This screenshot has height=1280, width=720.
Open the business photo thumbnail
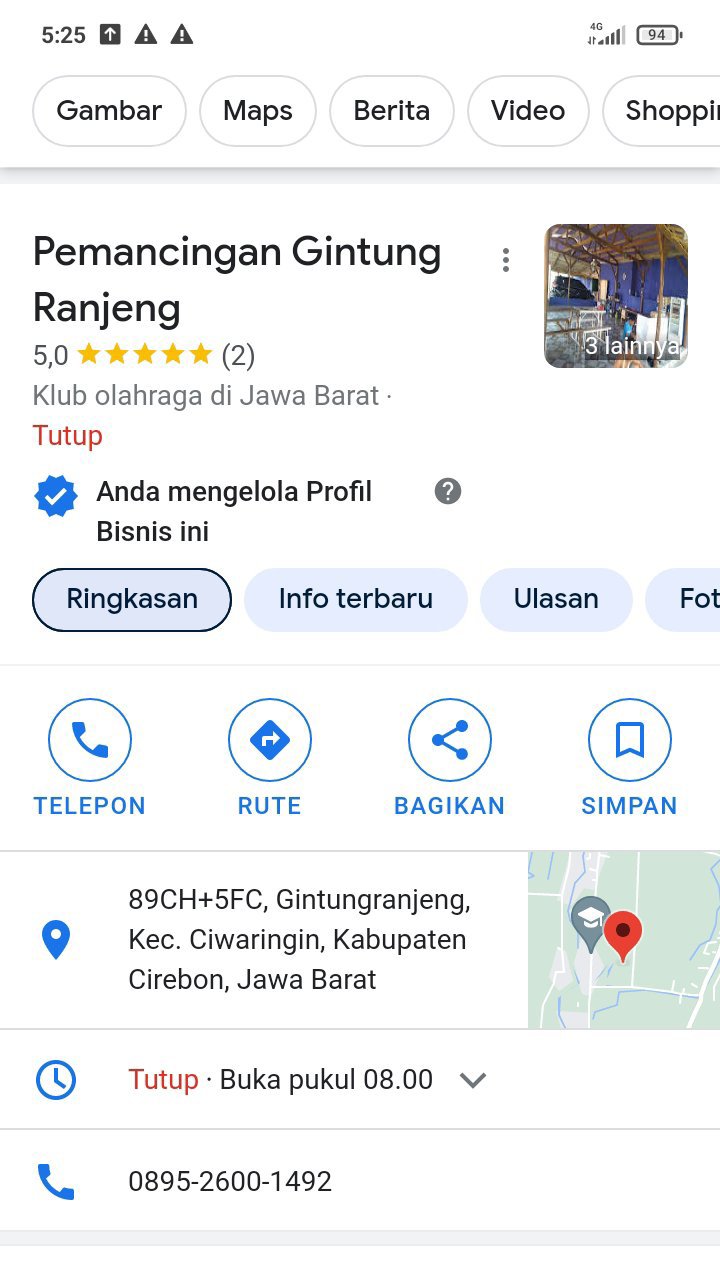[x=616, y=296]
